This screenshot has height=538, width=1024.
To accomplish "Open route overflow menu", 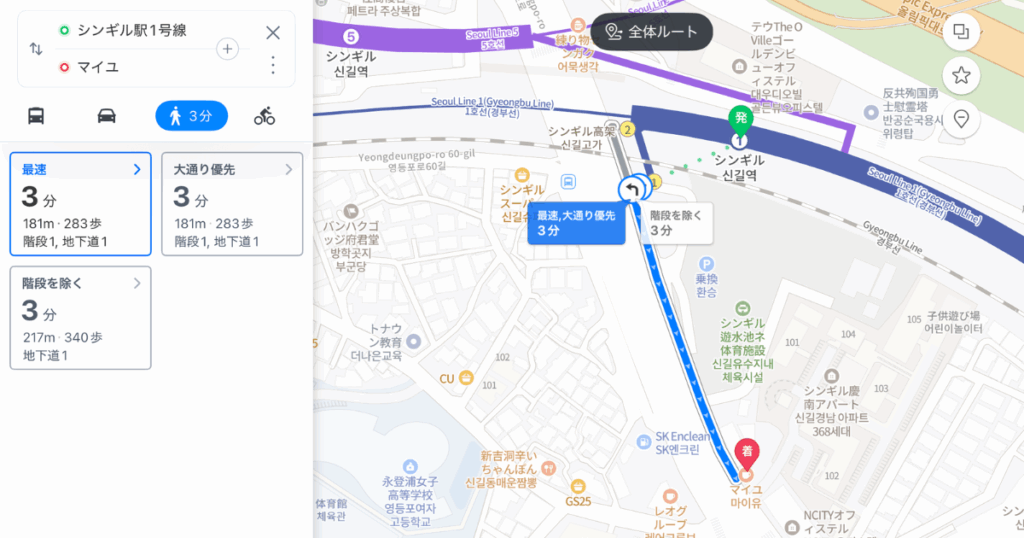I will pyautogui.click(x=273, y=65).
